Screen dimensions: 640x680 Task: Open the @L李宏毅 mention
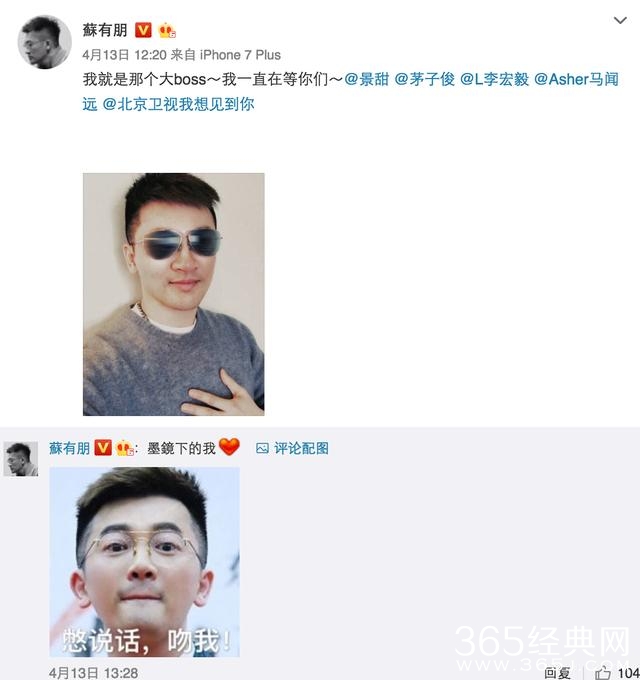coord(494,79)
